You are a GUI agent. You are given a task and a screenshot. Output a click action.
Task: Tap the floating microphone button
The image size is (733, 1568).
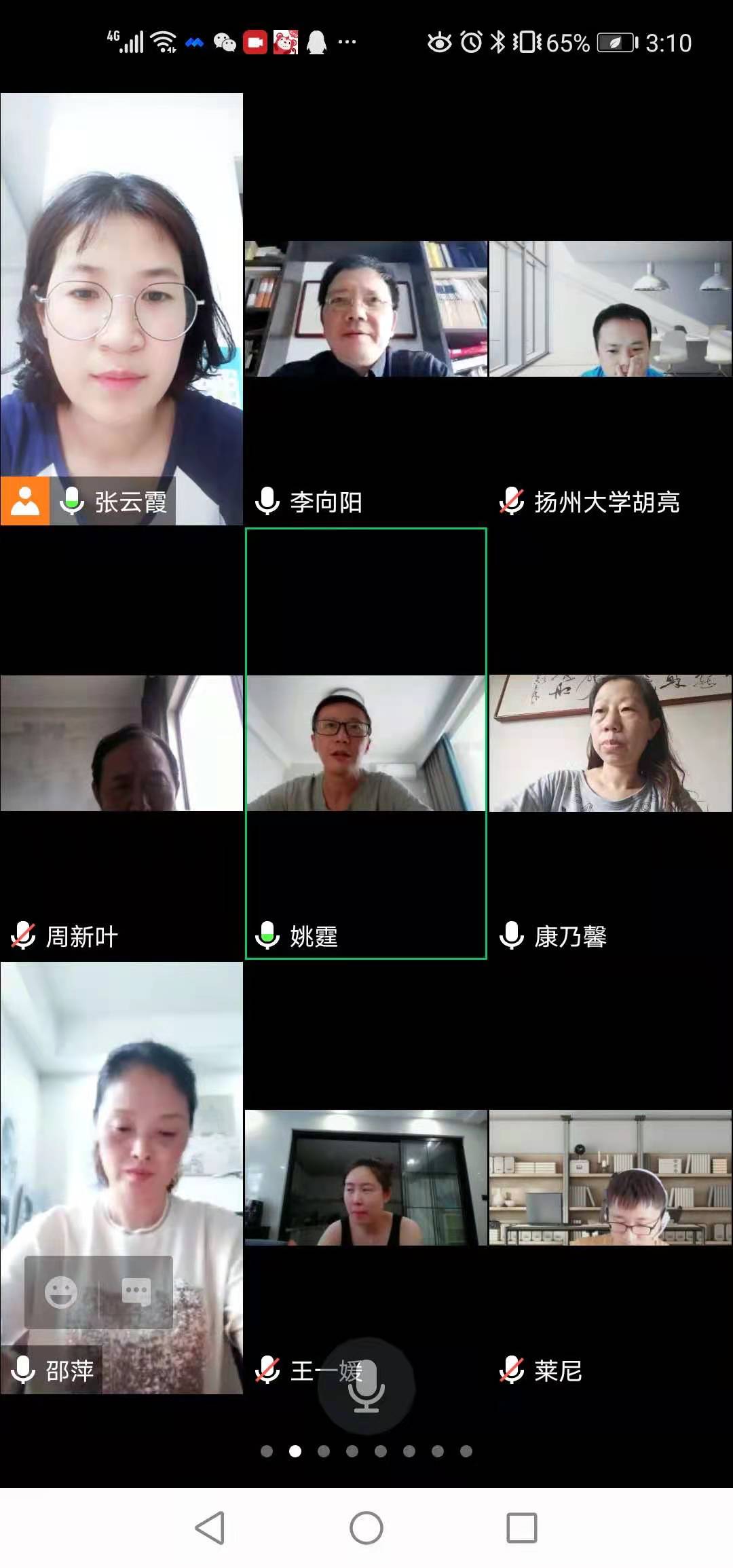[366, 1385]
